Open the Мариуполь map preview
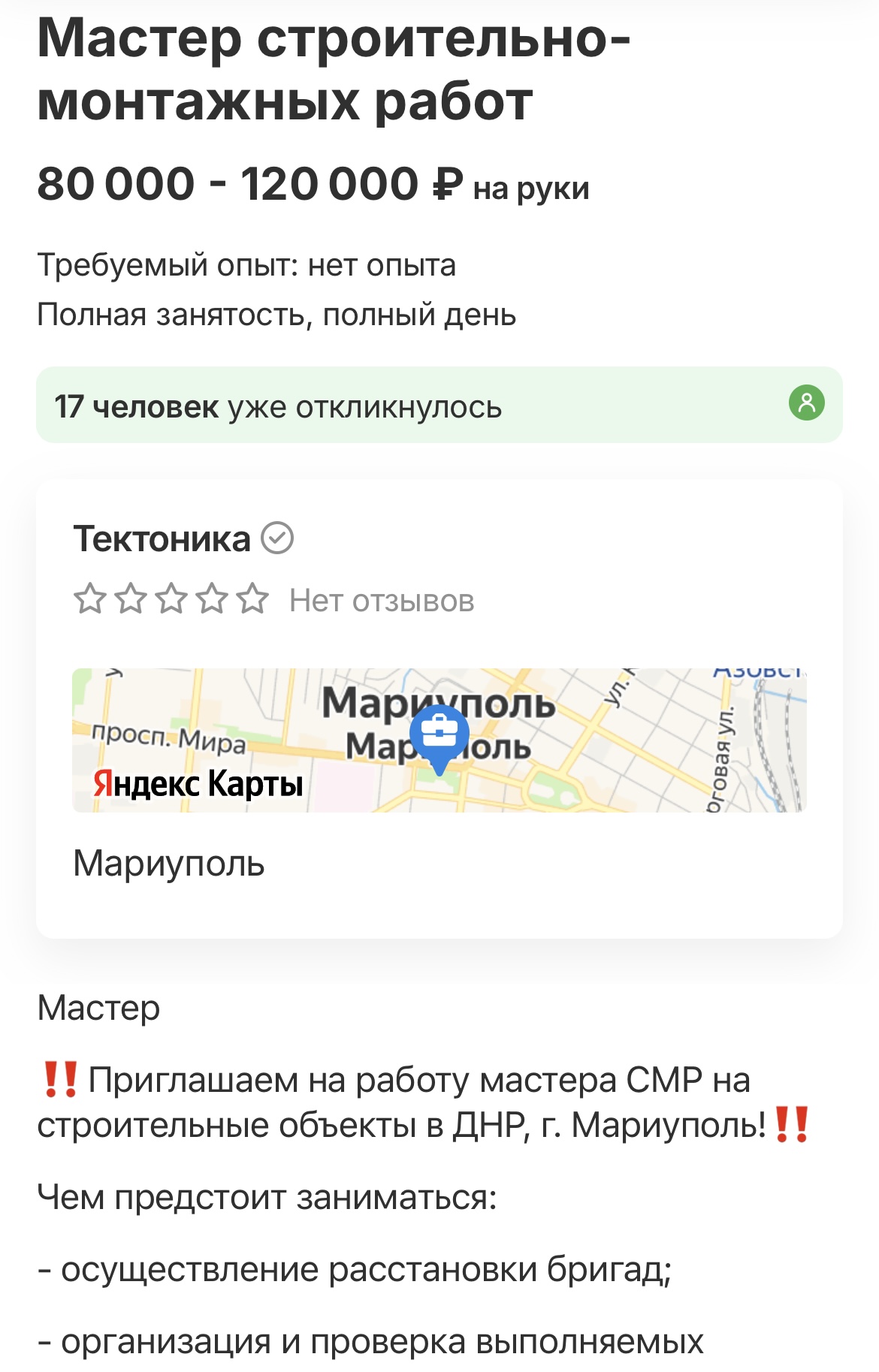This screenshot has height=1372, width=879. (439, 740)
